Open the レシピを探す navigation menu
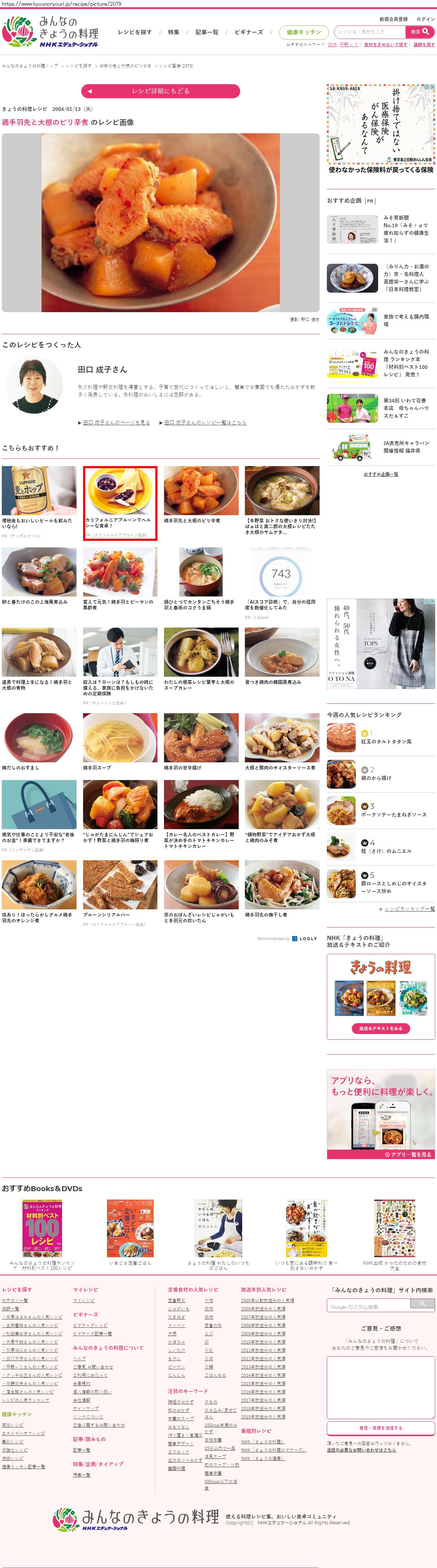The image size is (437, 1568). [x=134, y=32]
